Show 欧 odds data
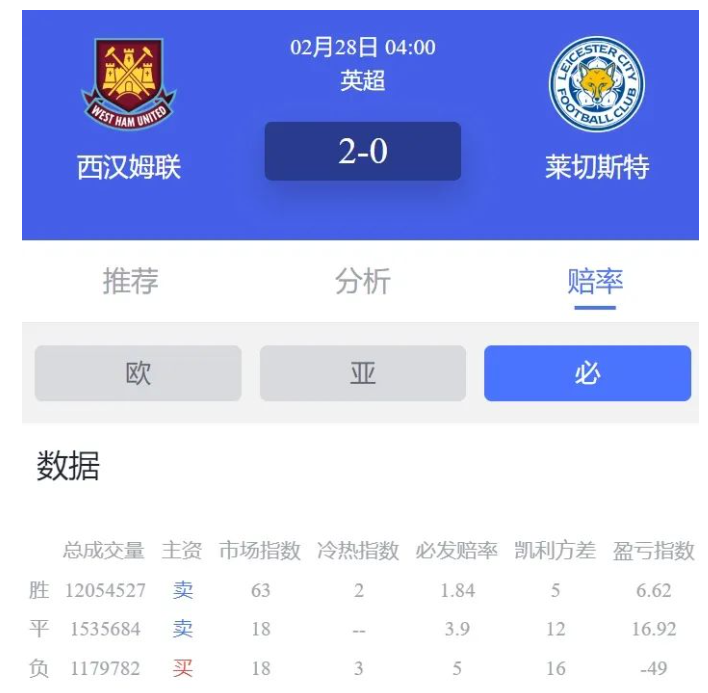Screen dimensions: 708x693 pyautogui.click(x=138, y=373)
